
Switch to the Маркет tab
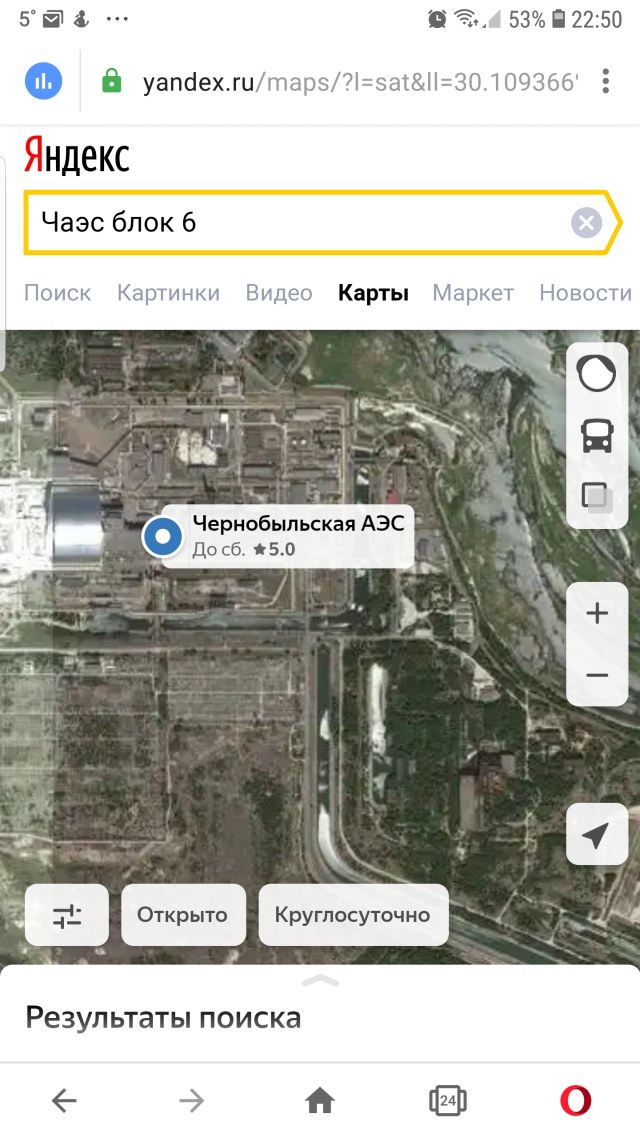click(473, 293)
